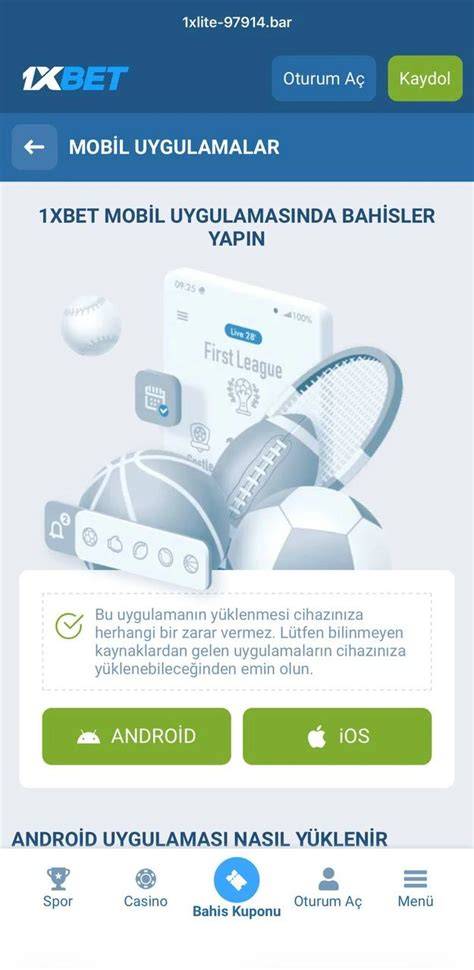Open the Menü tab
Screen dimensions: 474x970
coord(416,887)
